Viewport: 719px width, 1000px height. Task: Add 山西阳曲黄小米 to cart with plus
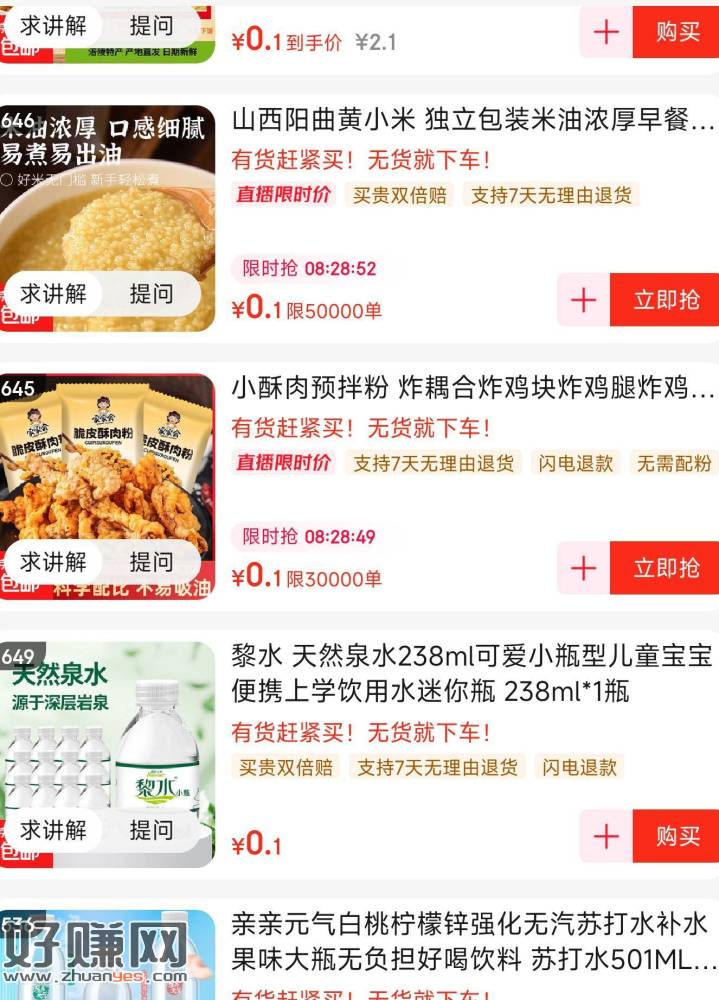583,300
